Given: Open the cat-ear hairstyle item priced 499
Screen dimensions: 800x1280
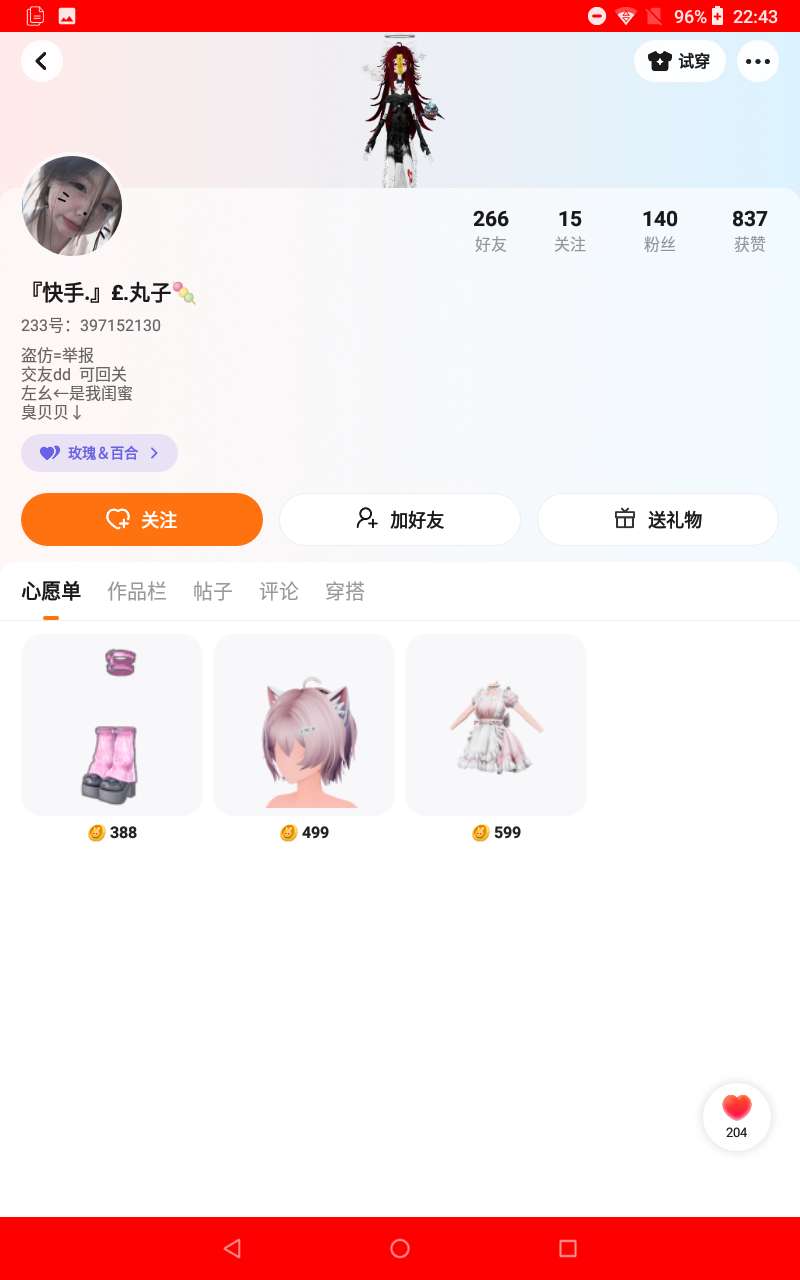Looking at the screenshot, I should pyautogui.click(x=304, y=725).
